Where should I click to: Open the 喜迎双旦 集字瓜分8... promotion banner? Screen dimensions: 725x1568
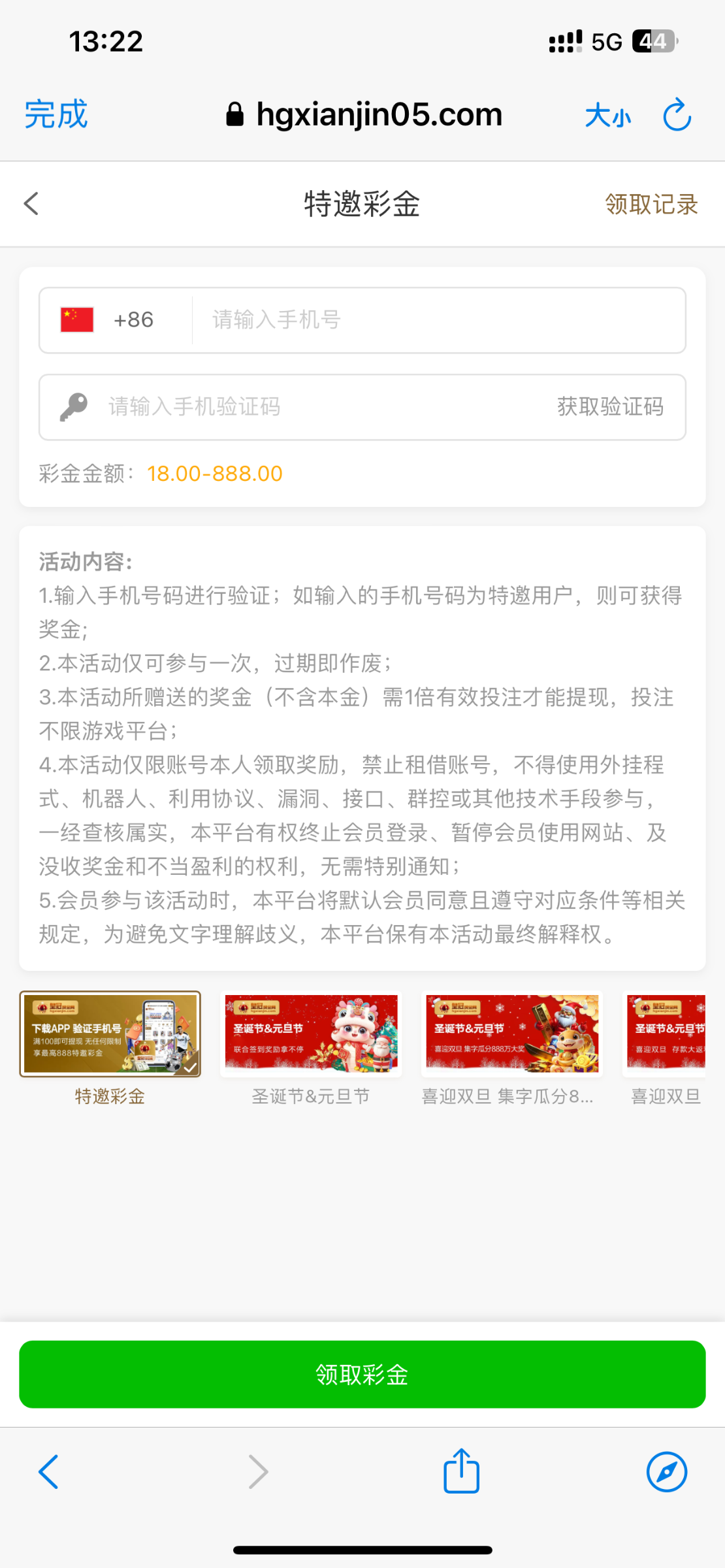pyautogui.click(x=511, y=1034)
